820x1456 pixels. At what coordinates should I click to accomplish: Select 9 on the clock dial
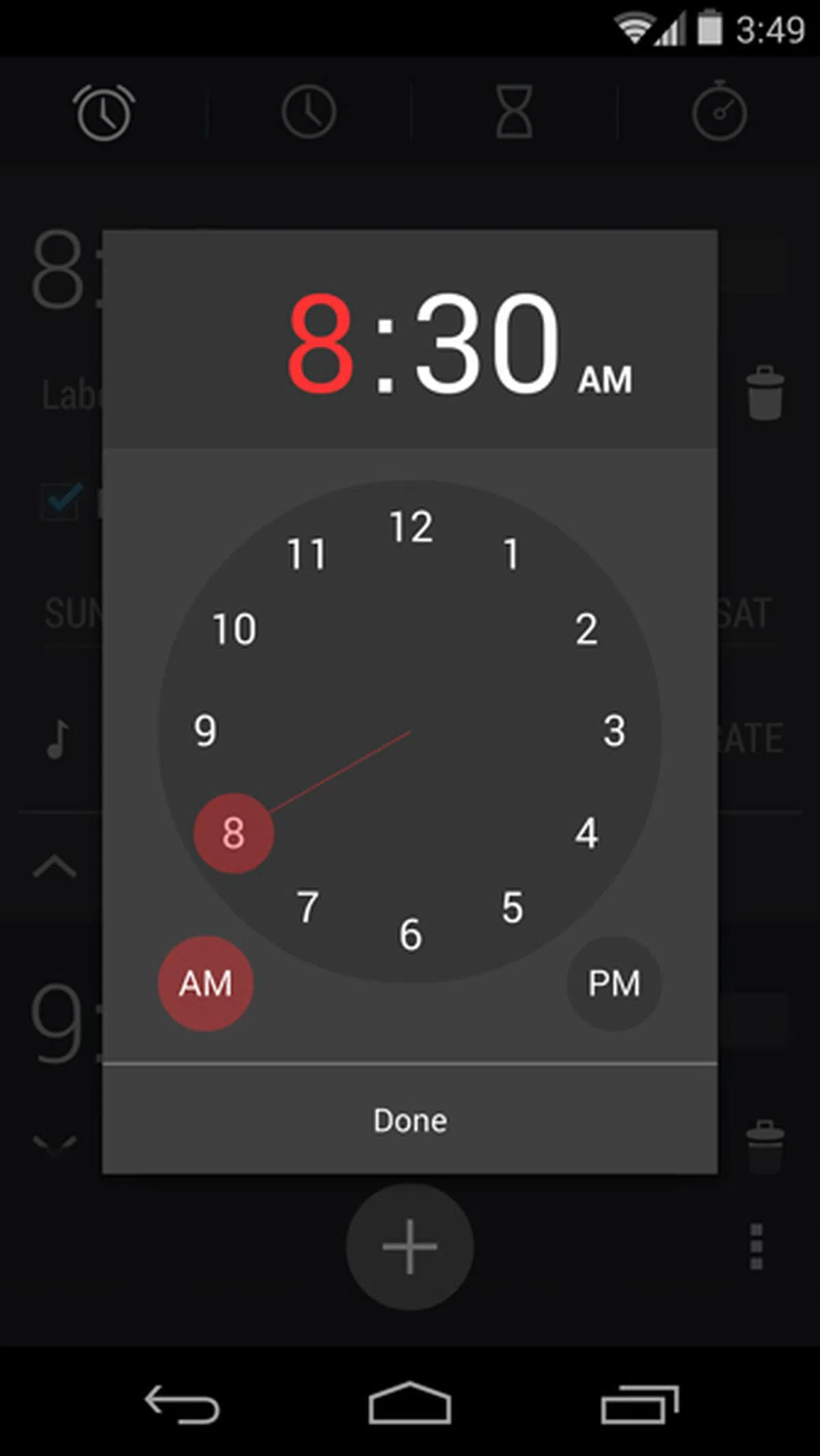pos(205,731)
